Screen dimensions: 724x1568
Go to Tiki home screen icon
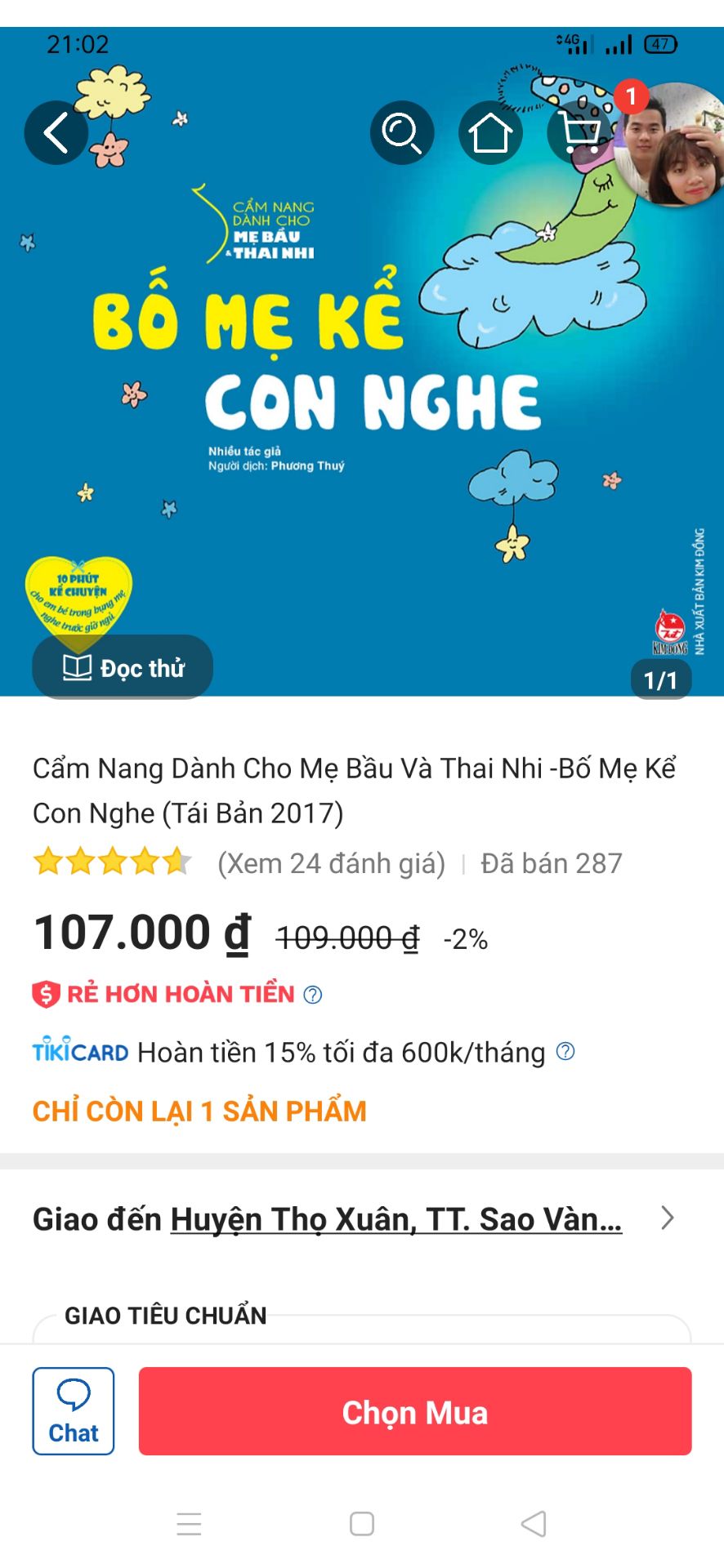[x=490, y=132]
